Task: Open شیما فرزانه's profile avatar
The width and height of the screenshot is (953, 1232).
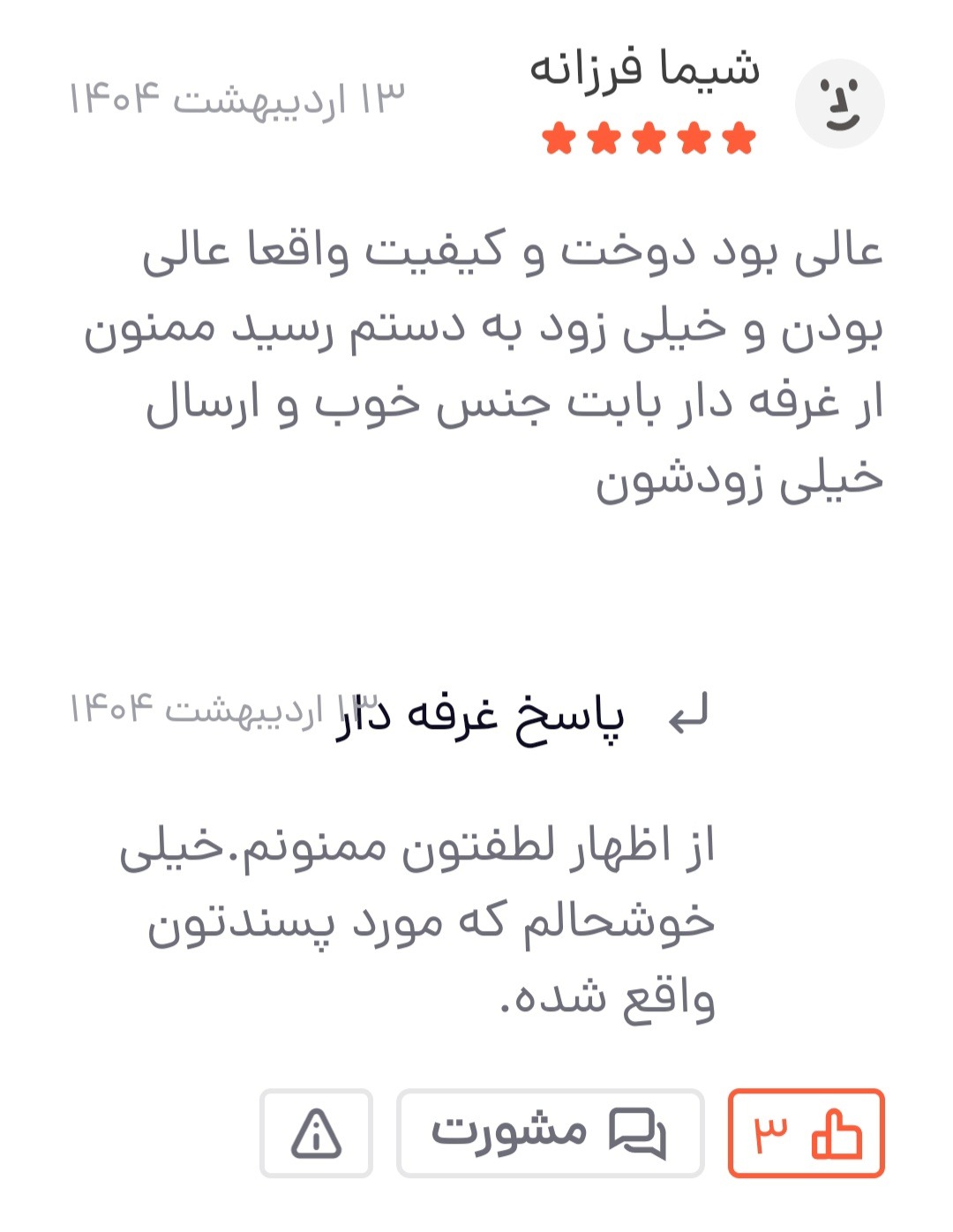Action: coord(839,104)
